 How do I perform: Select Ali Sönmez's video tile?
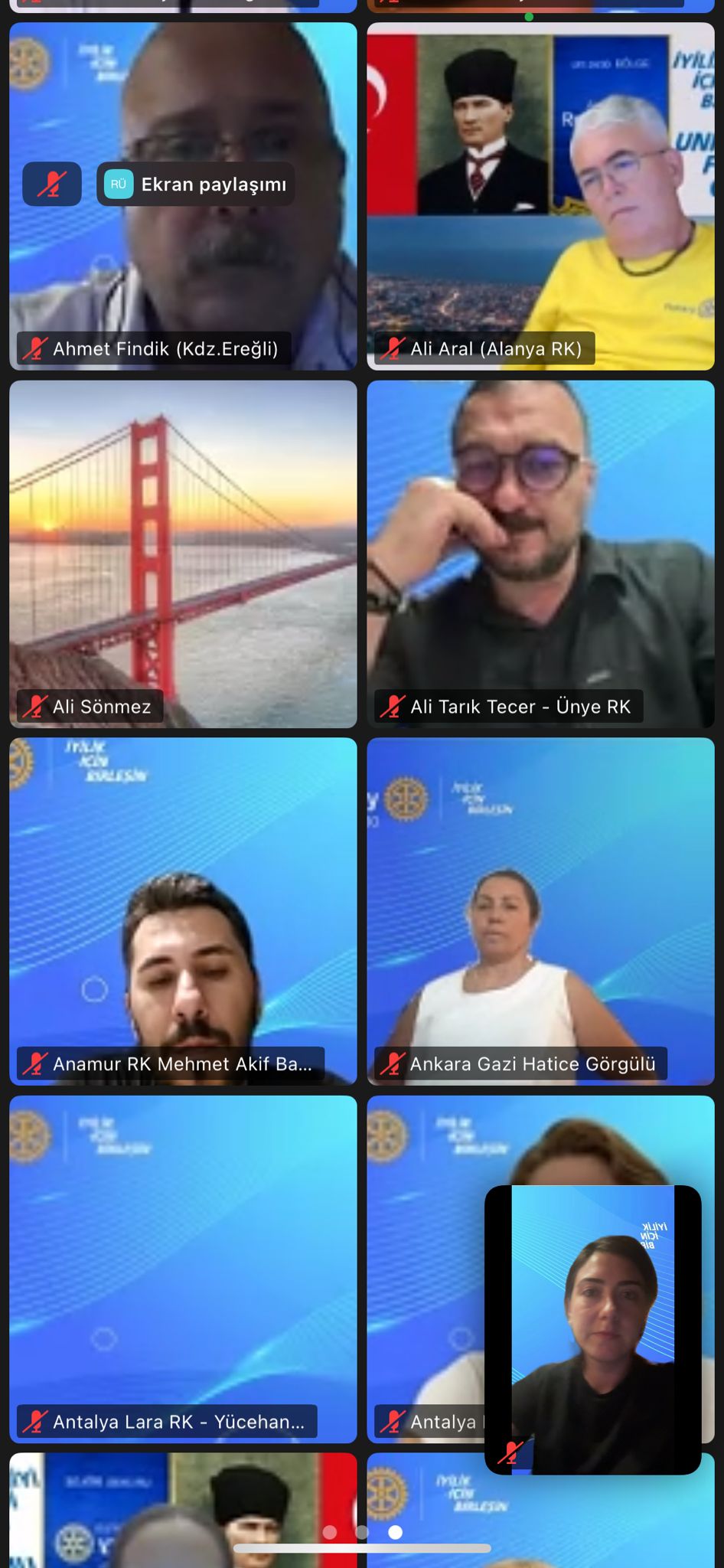[x=183, y=554]
